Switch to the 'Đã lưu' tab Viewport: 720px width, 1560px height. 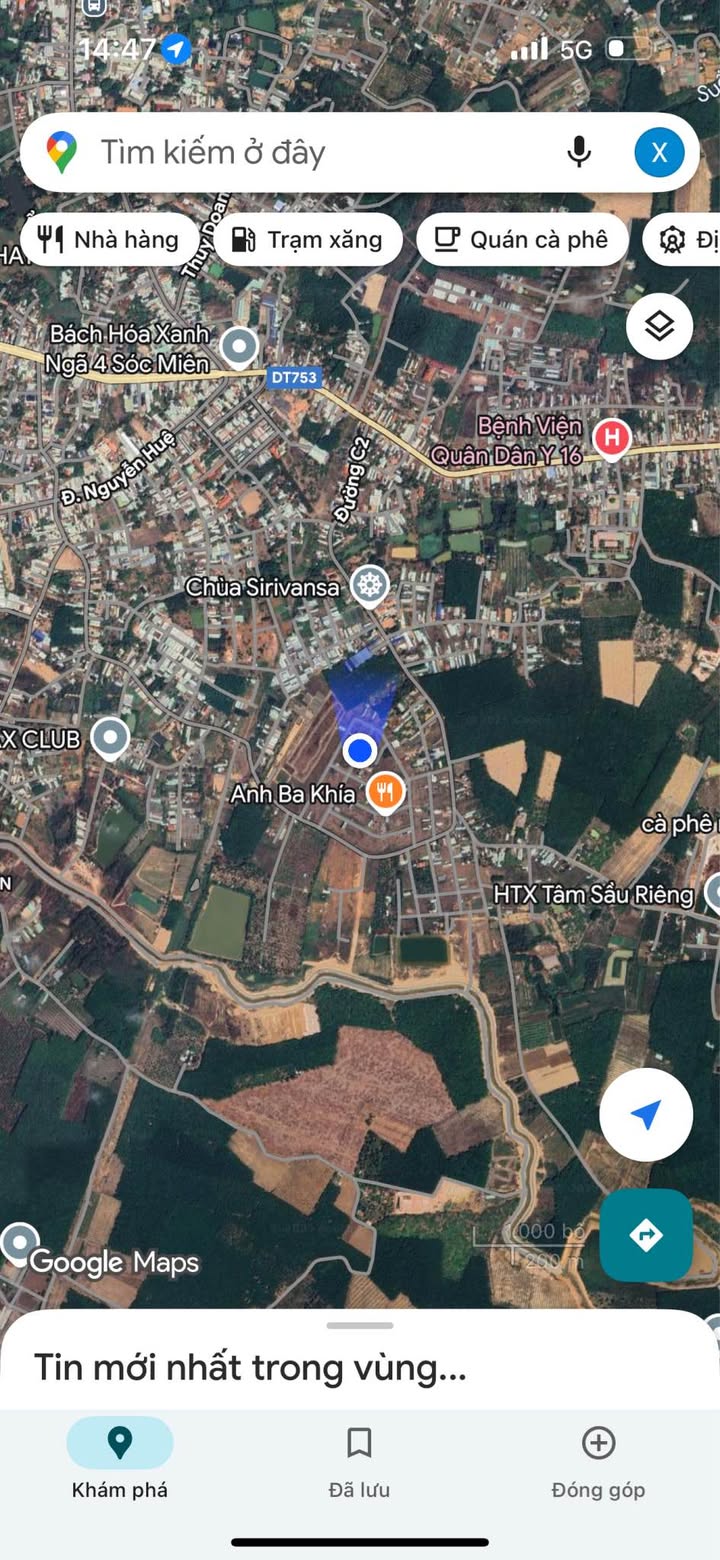[x=359, y=1462]
